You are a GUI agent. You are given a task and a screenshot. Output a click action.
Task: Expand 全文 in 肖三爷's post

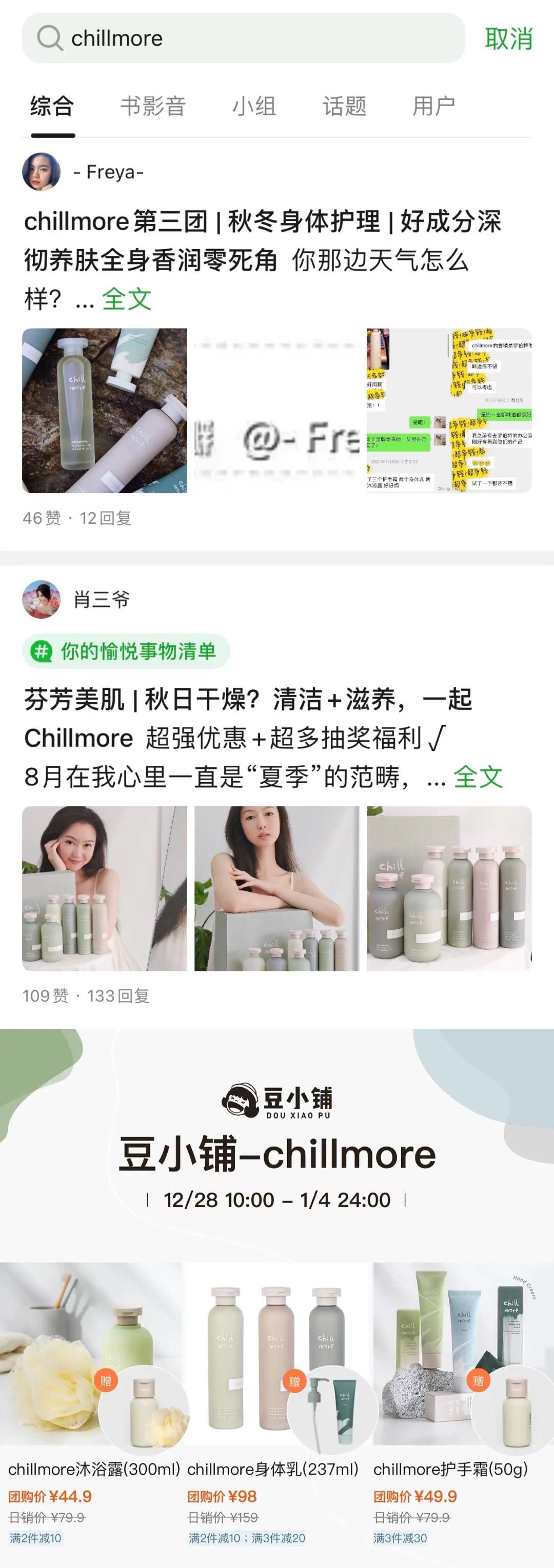coord(479,777)
